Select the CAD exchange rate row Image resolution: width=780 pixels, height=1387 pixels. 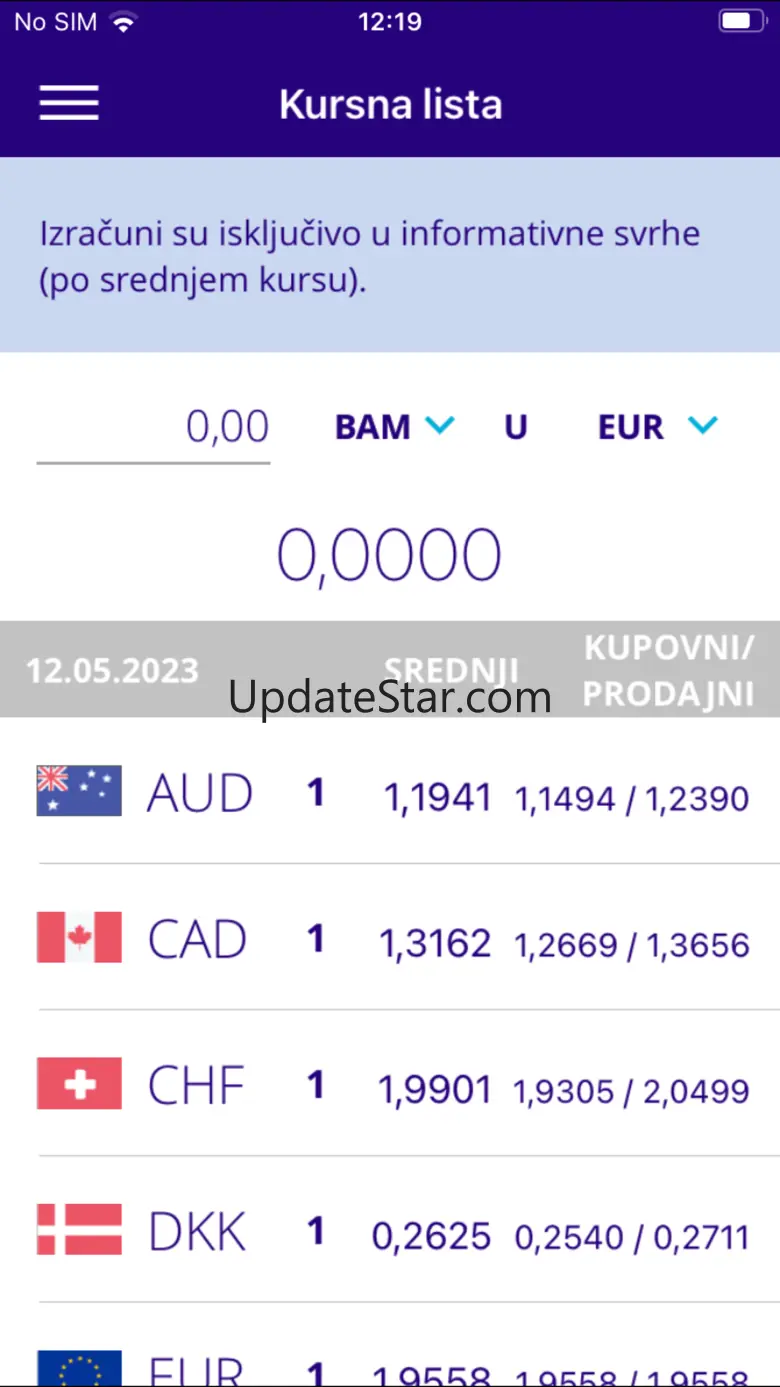(390, 938)
